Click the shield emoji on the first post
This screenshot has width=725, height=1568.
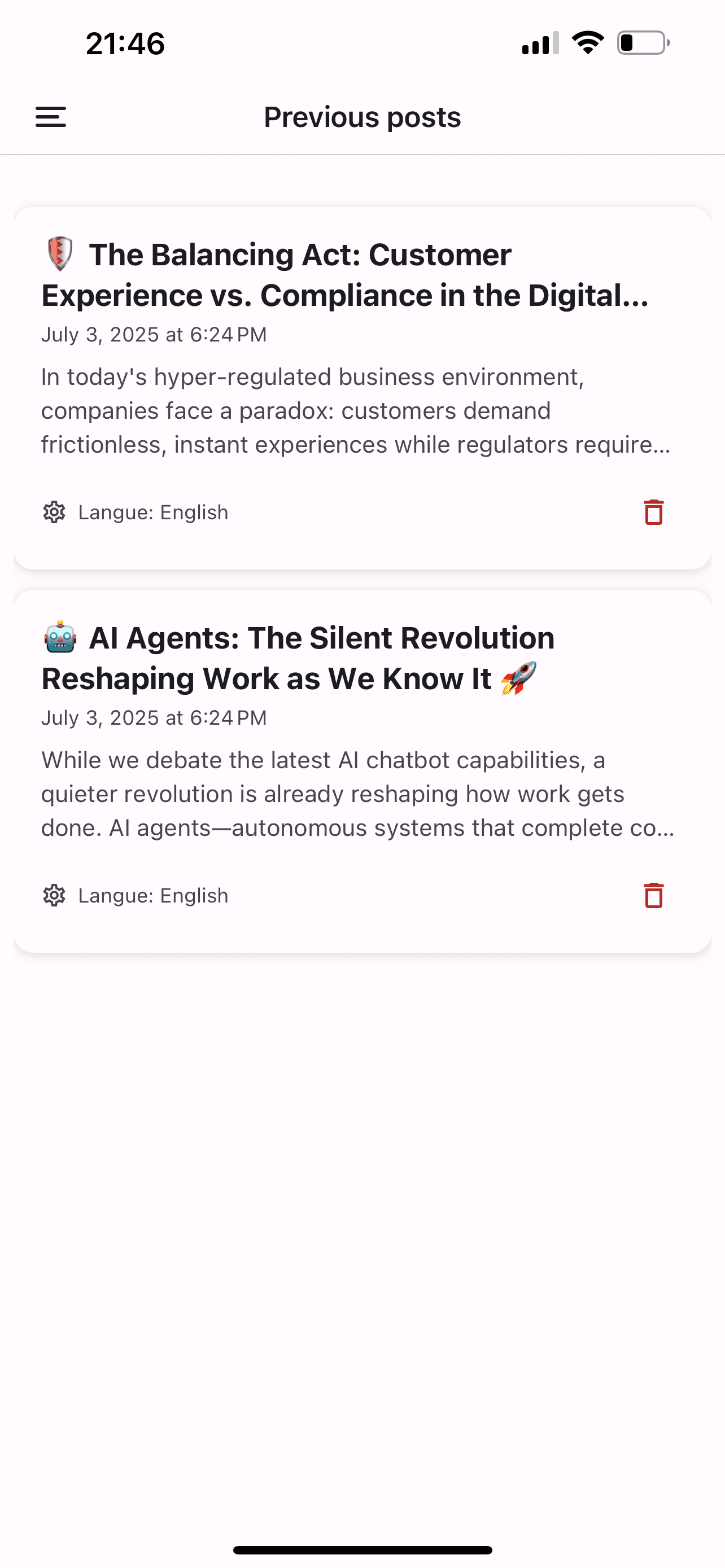click(x=59, y=253)
